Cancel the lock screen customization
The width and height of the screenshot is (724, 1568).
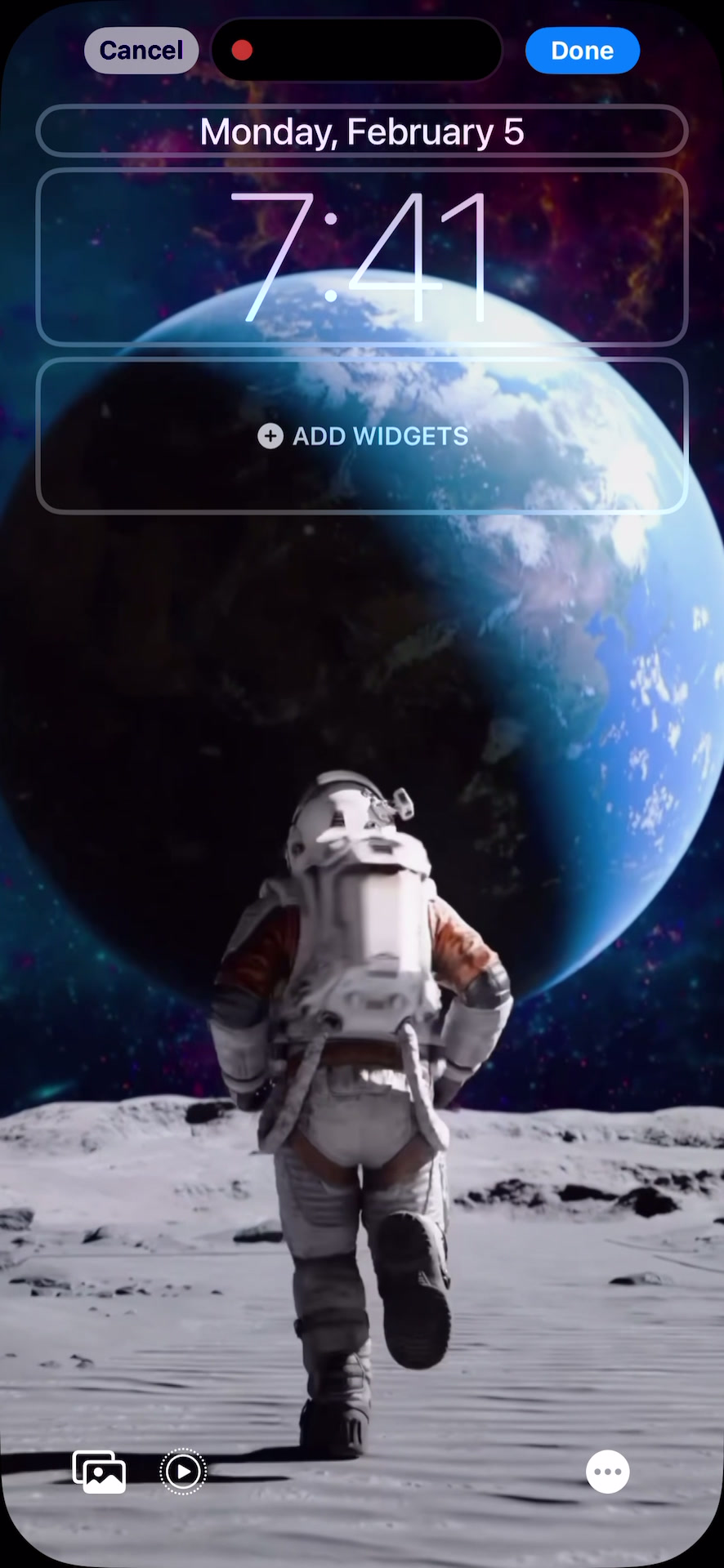pos(141,51)
